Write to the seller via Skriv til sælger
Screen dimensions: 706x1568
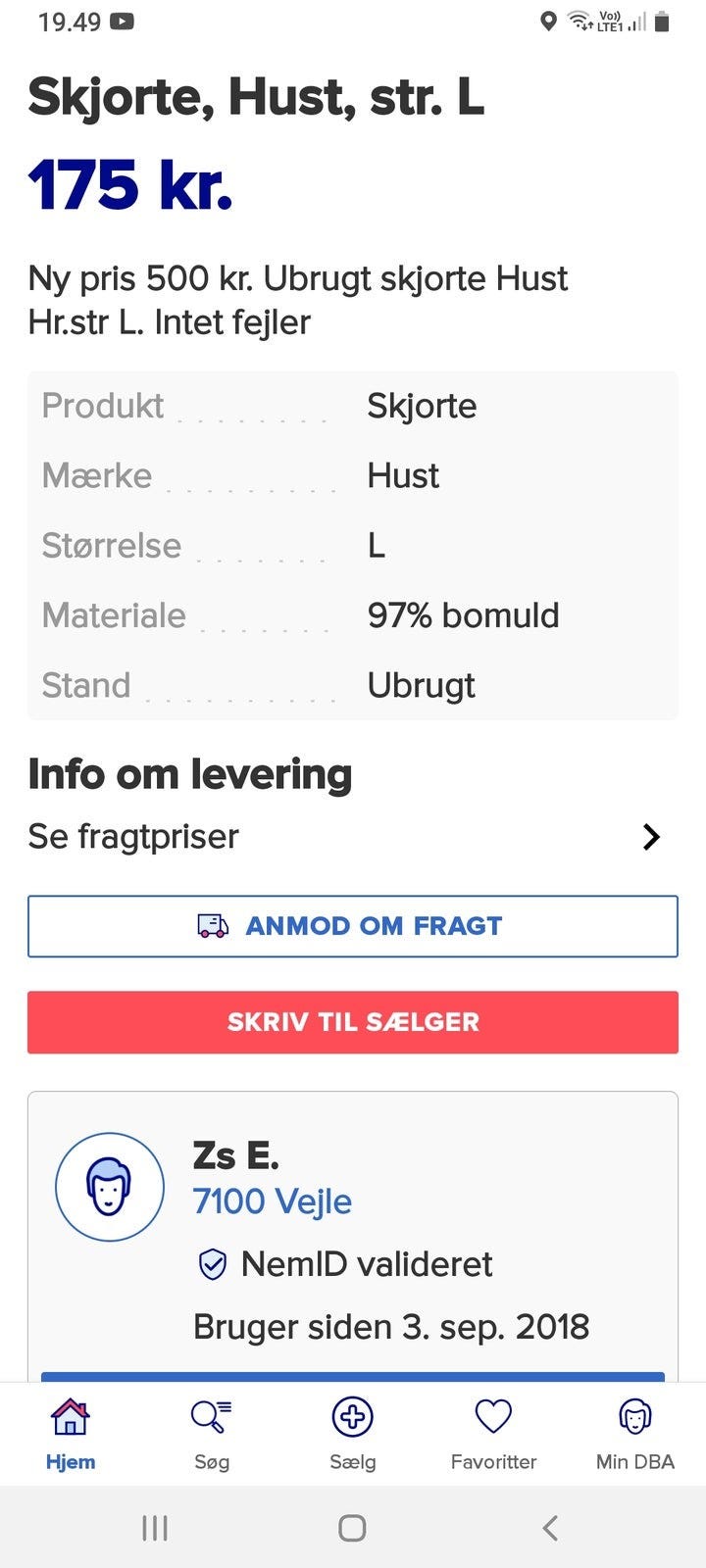tap(353, 1022)
